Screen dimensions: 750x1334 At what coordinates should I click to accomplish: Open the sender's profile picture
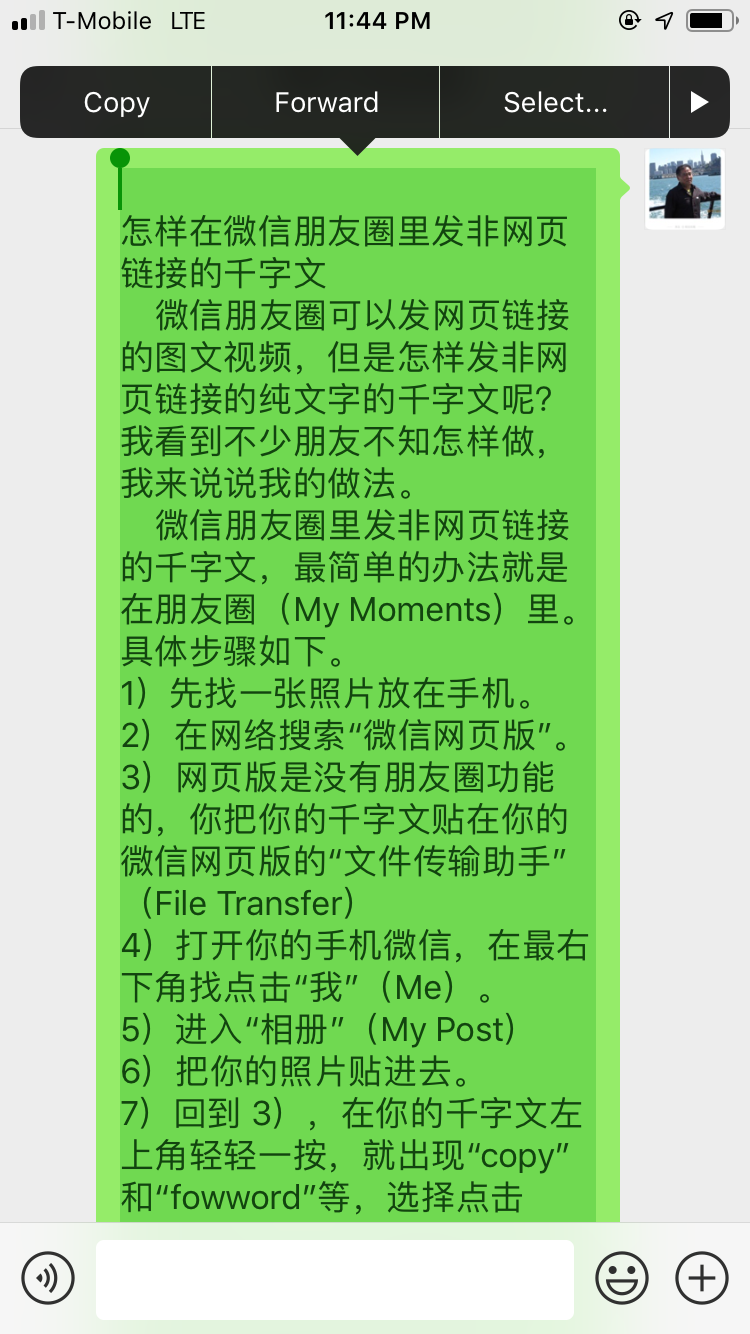(x=685, y=189)
